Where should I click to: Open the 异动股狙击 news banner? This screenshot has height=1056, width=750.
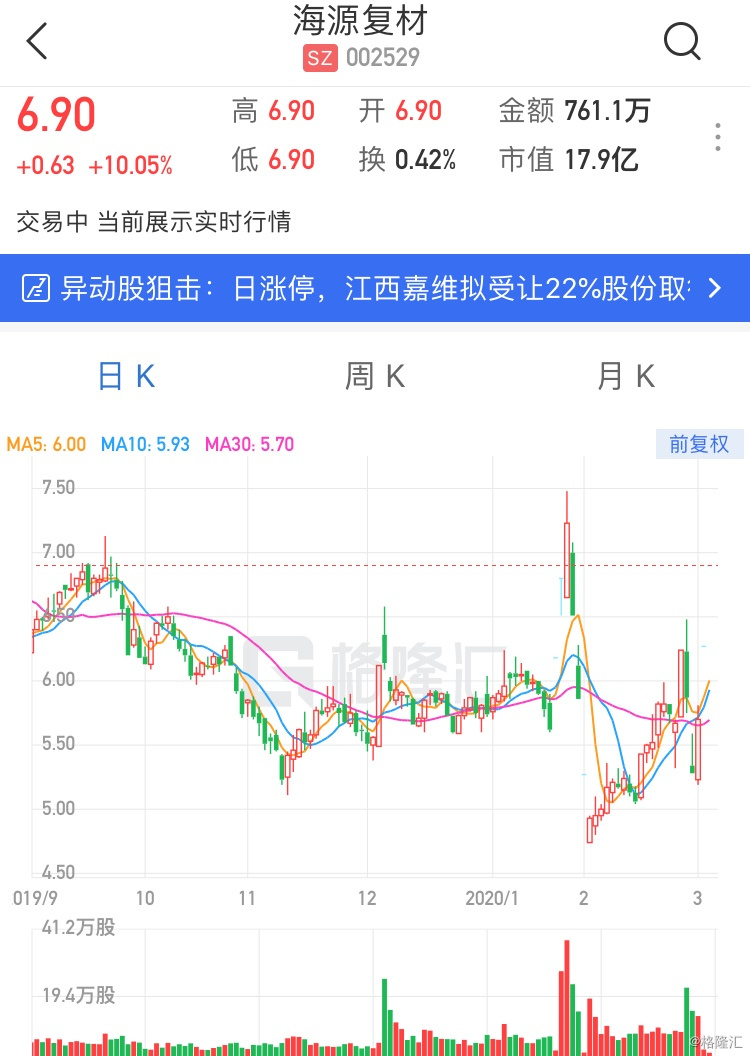375,289
